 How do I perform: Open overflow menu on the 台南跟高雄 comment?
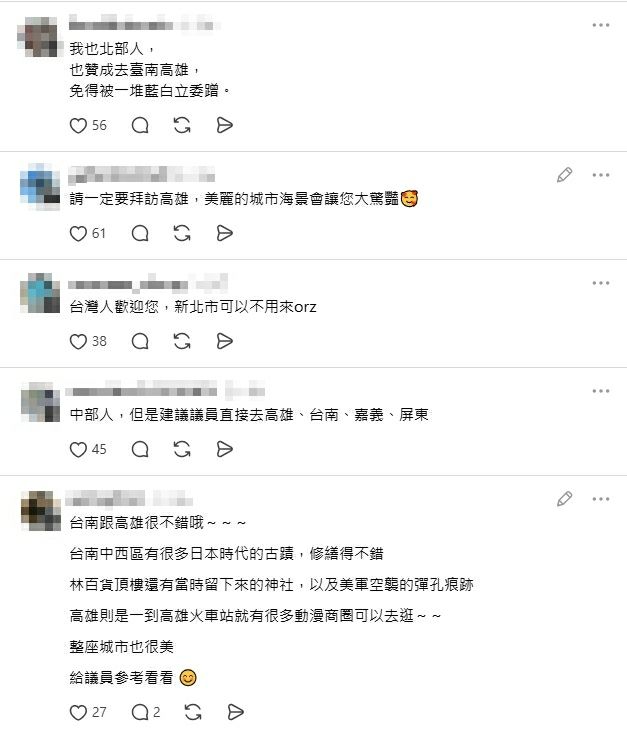600,498
